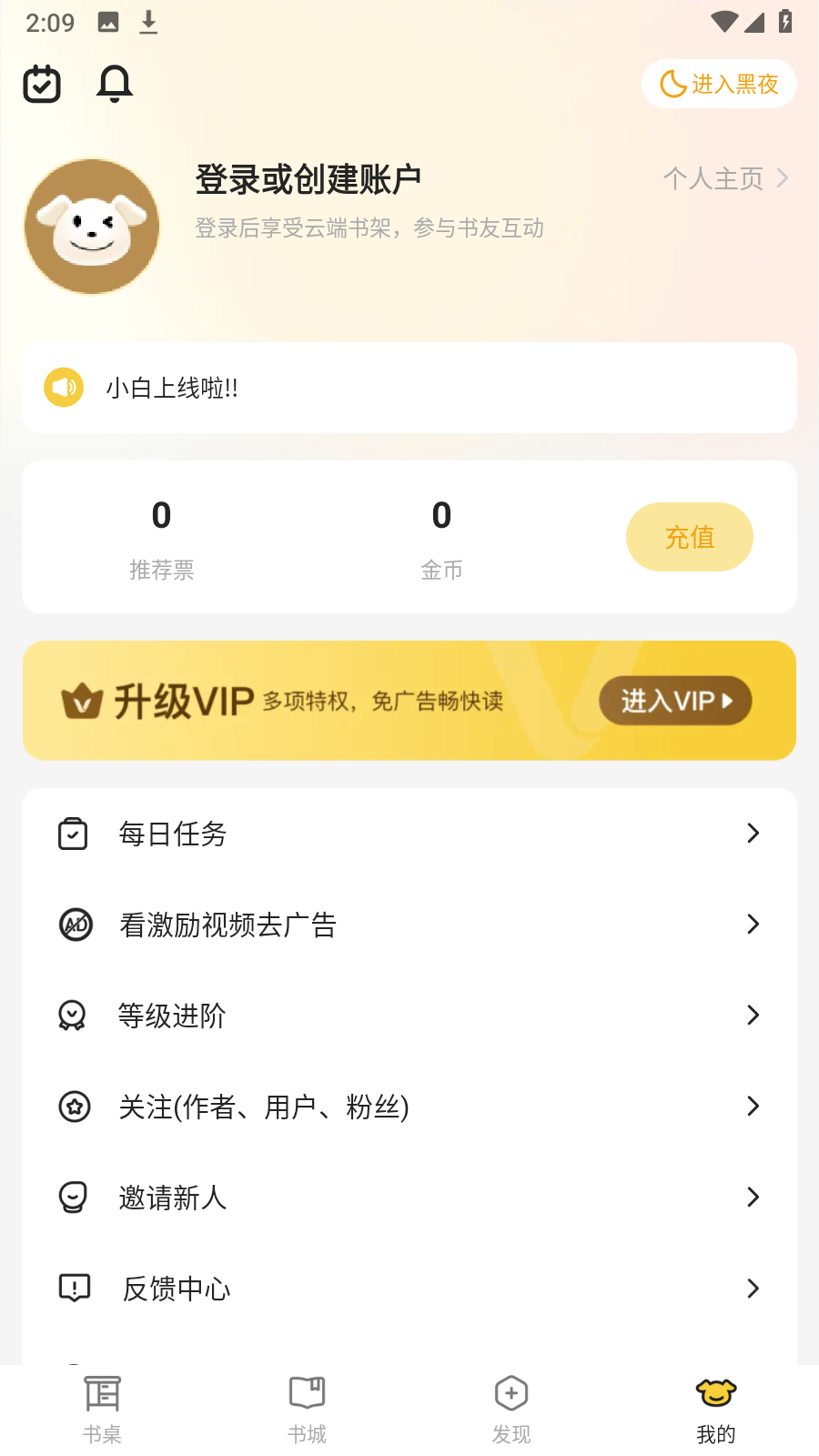Click the ad-removal video icon
Image resolution: width=819 pixels, height=1456 pixels.
pyautogui.click(x=75, y=925)
